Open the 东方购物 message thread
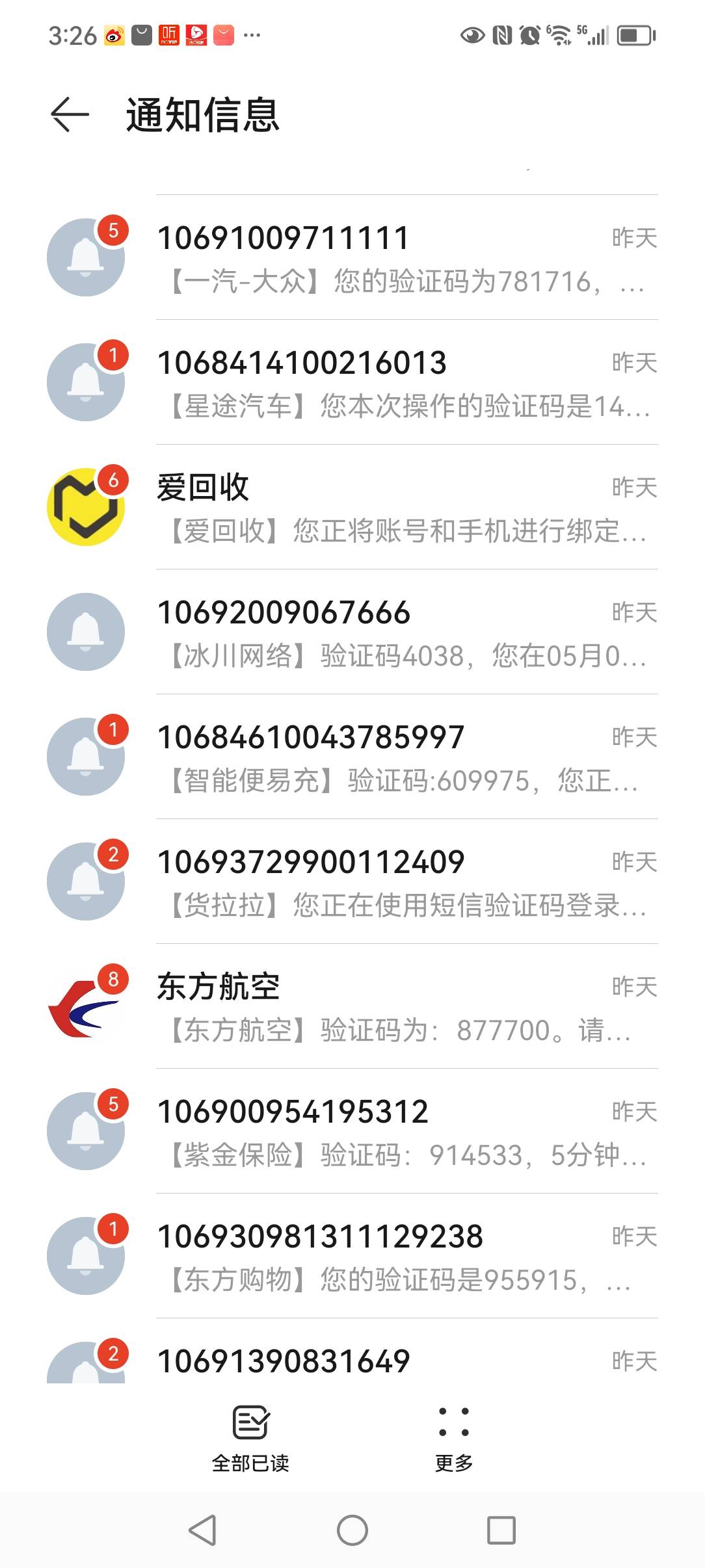 (352, 1256)
